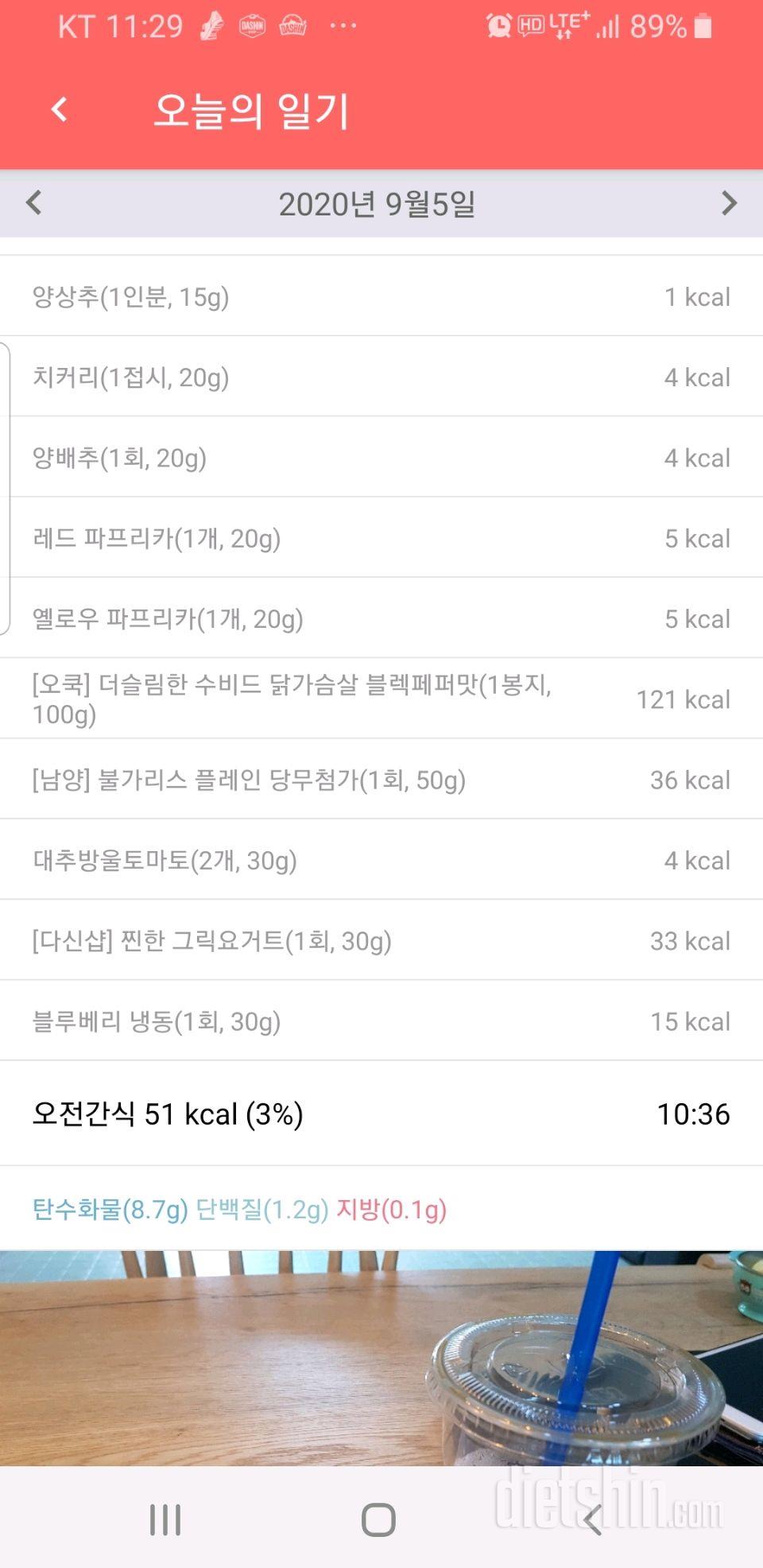Open the 대추방울토마토 entry
Screen dimensions: 763x1568
click(x=381, y=860)
